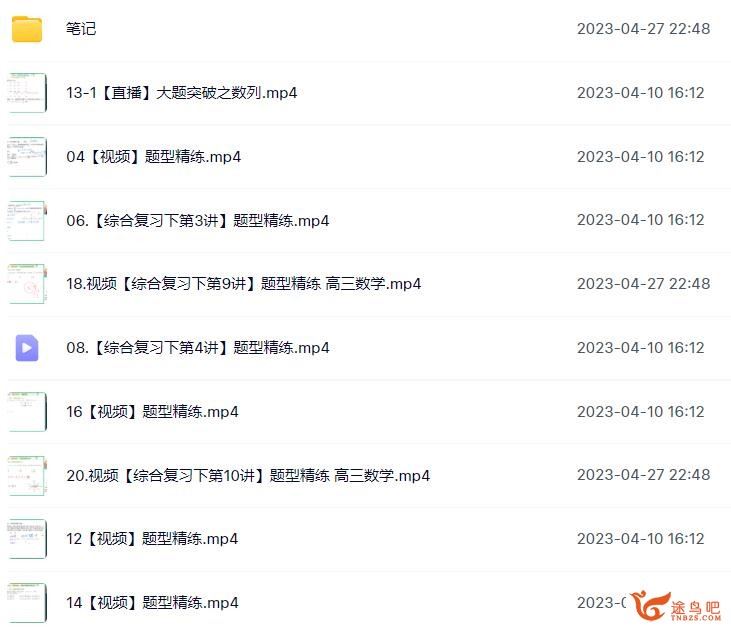Screen dimensions: 731x627
Task: Open the 笔记 folder
Action: [x=81, y=29]
